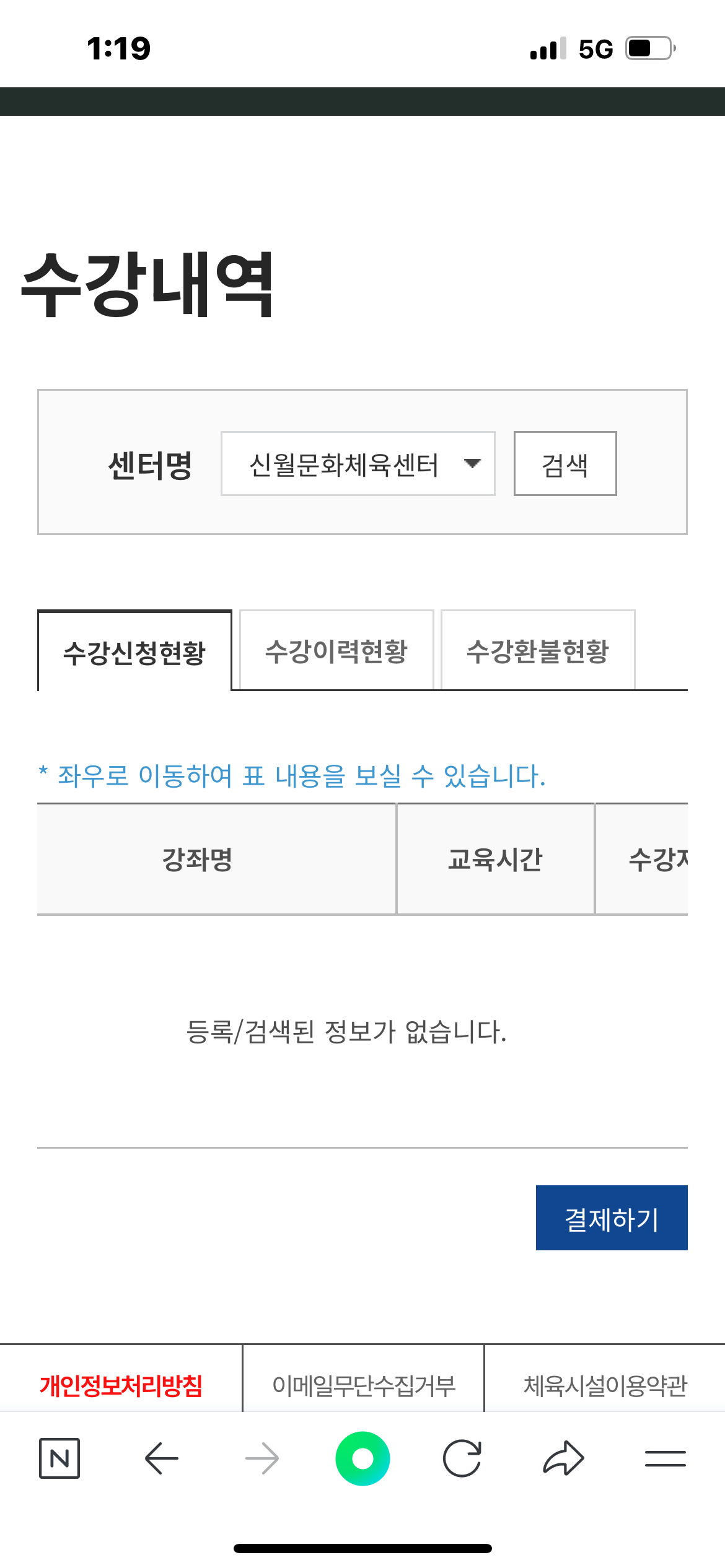This screenshot has width=725, height=1568.
Task: Go back with the browser back arrow
Action: 161,1458
